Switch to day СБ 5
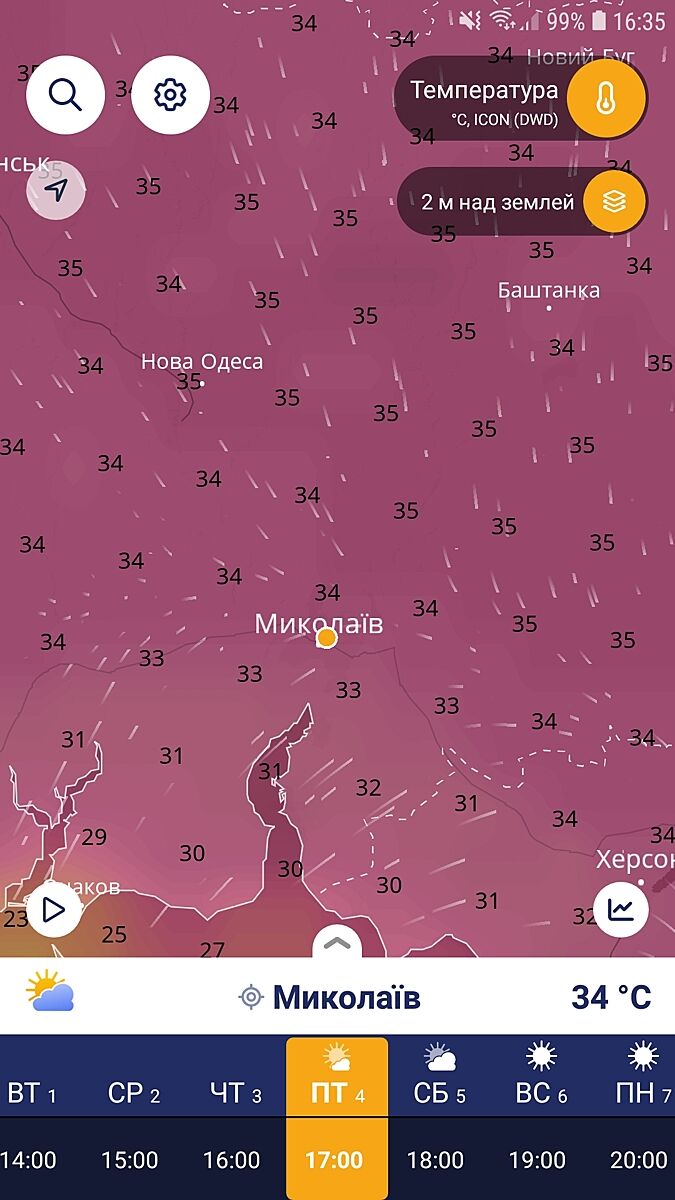The image size is (675, 1200). click(x=439, y=1080)
